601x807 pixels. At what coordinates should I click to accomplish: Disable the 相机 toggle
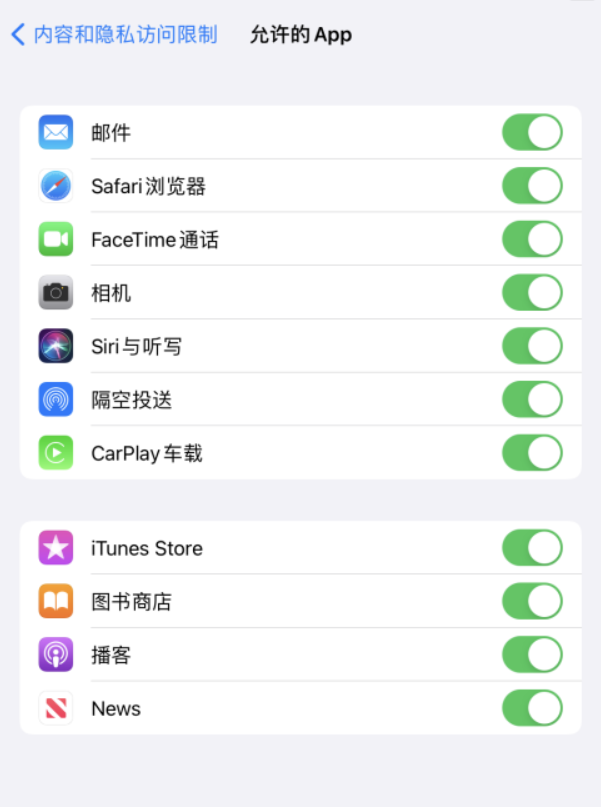point(532,293)
